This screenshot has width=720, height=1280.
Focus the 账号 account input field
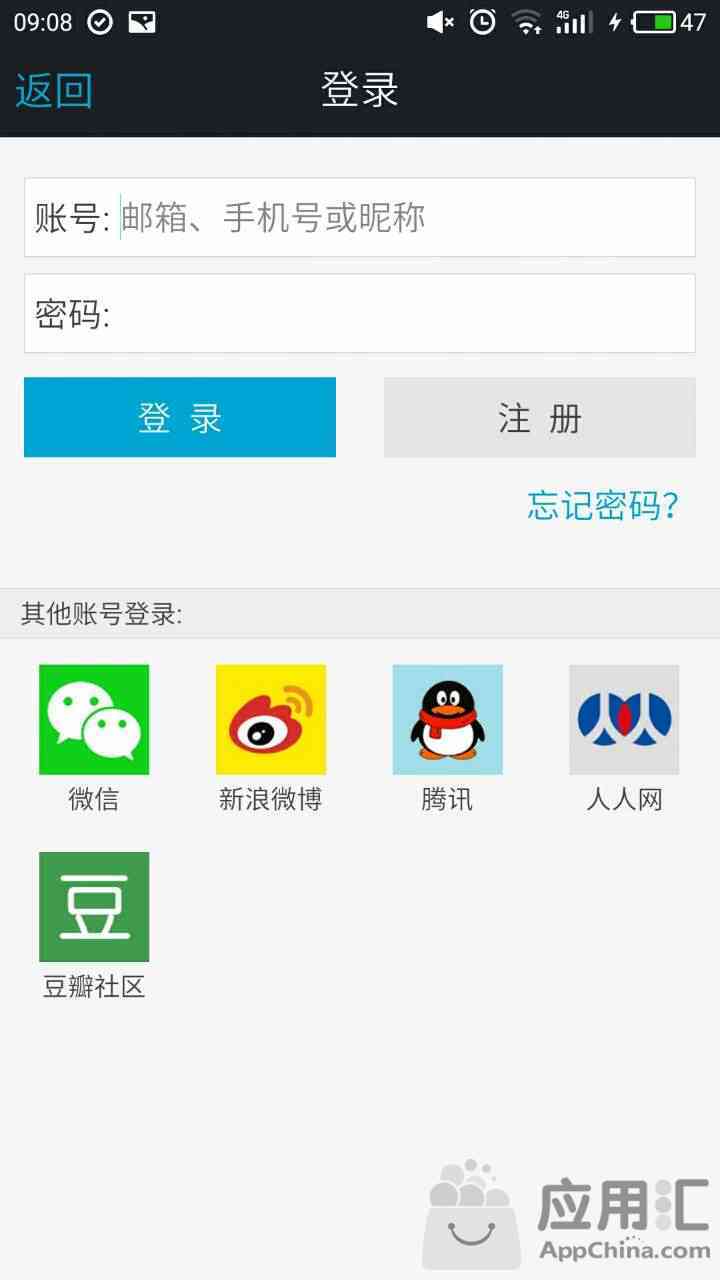pos(400,218)
